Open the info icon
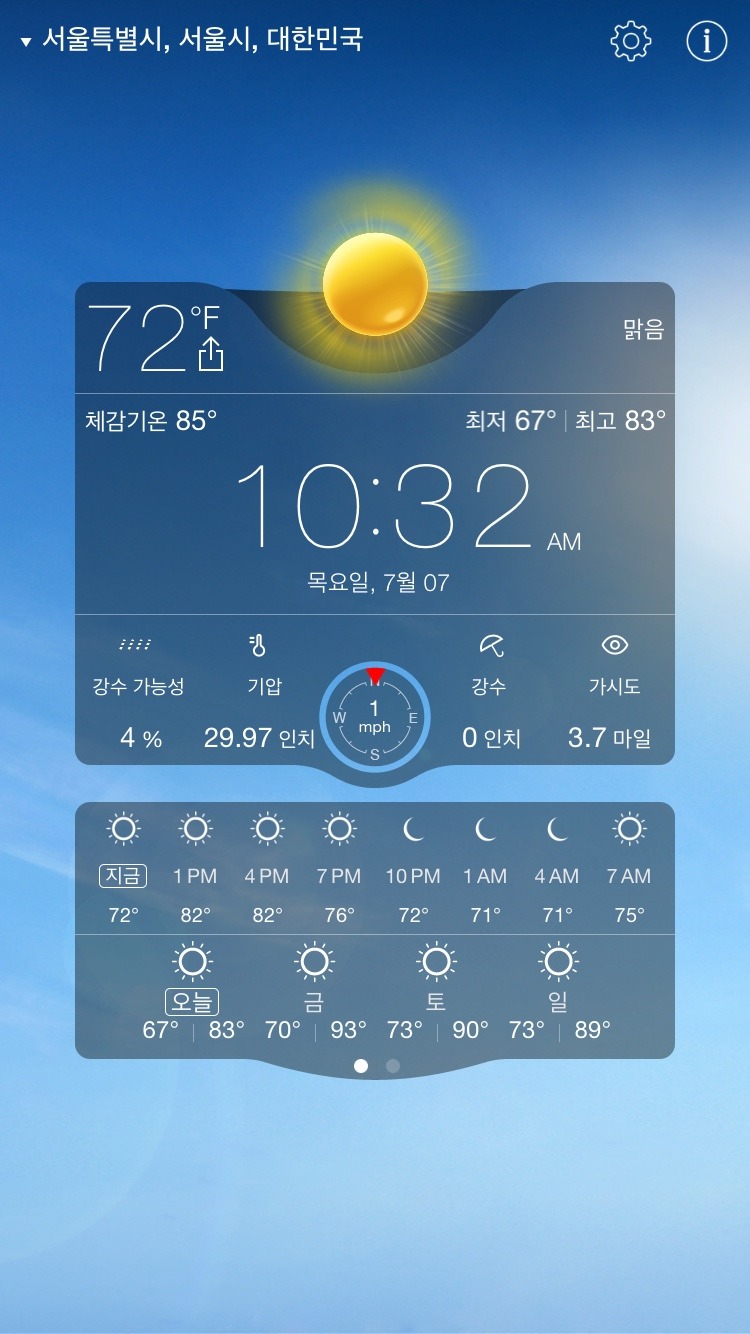Image resolution: width=750 pixels, height=1334 pixels. [707, 41]
